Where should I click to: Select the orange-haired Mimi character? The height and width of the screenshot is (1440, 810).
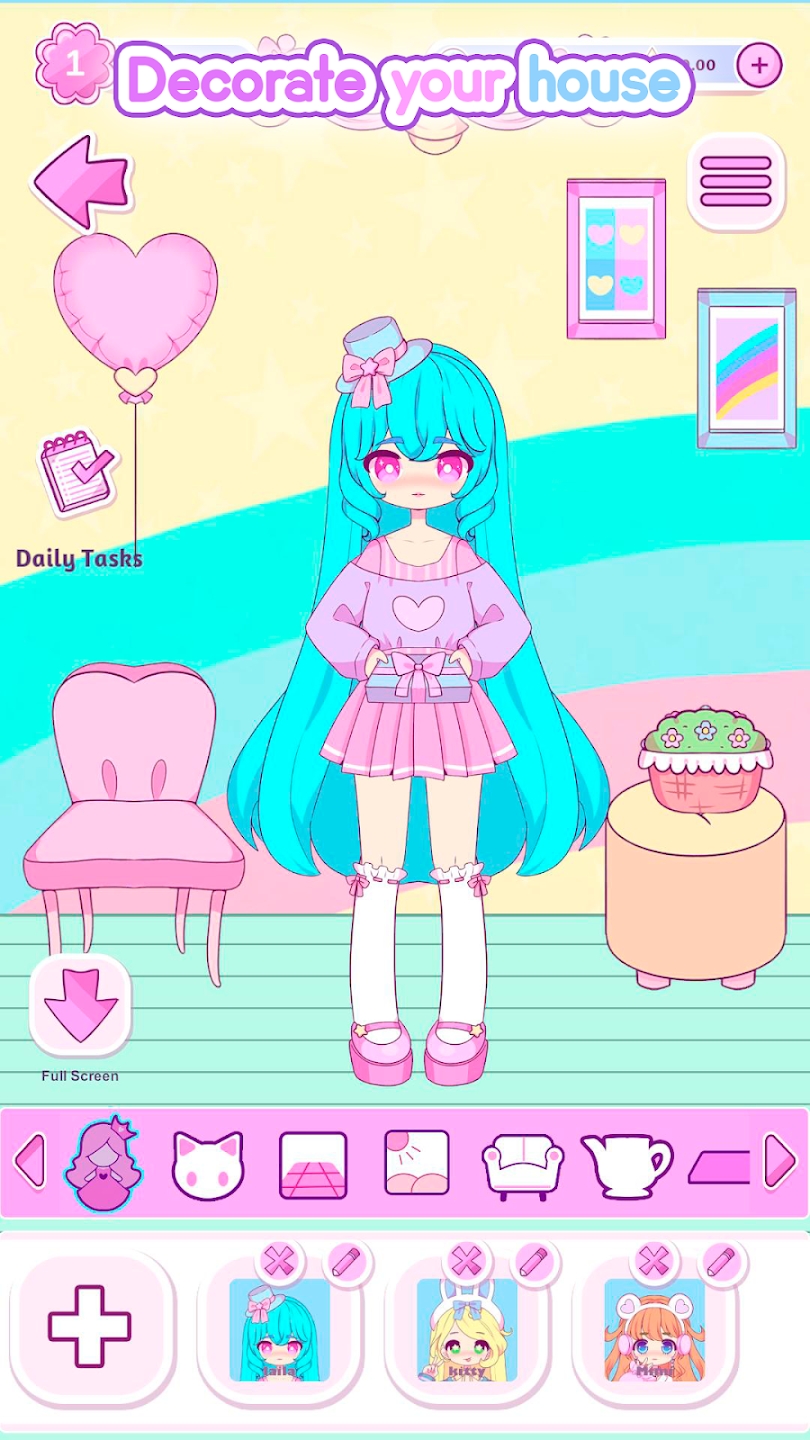(x=654, y=1332)
